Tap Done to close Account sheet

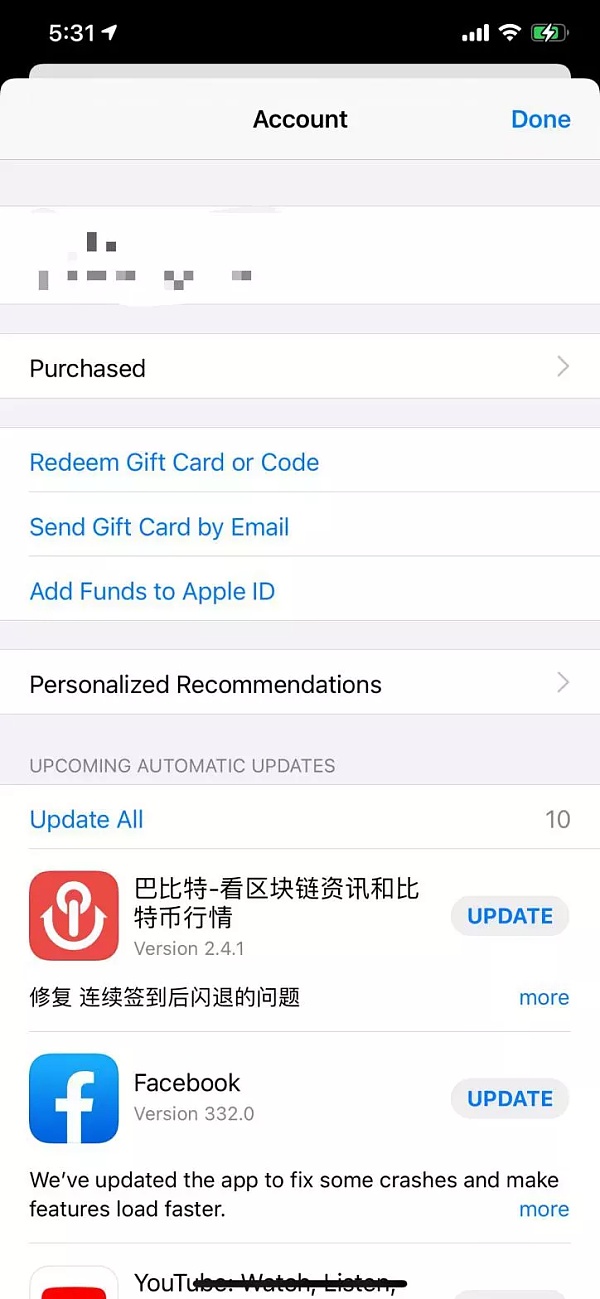pyautogui.click(x=540, y=120)
